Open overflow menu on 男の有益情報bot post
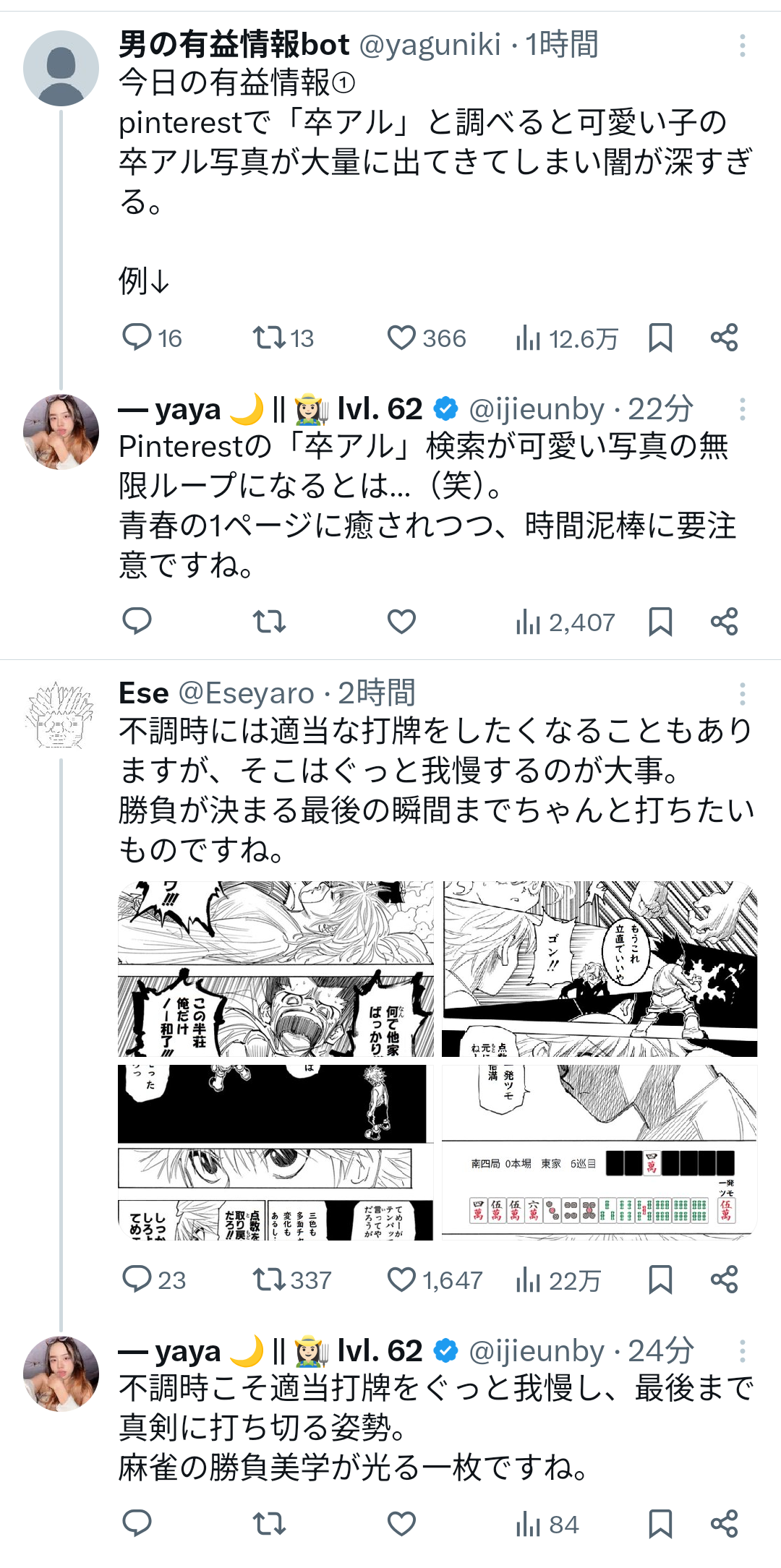 click(x=742, y=46)
